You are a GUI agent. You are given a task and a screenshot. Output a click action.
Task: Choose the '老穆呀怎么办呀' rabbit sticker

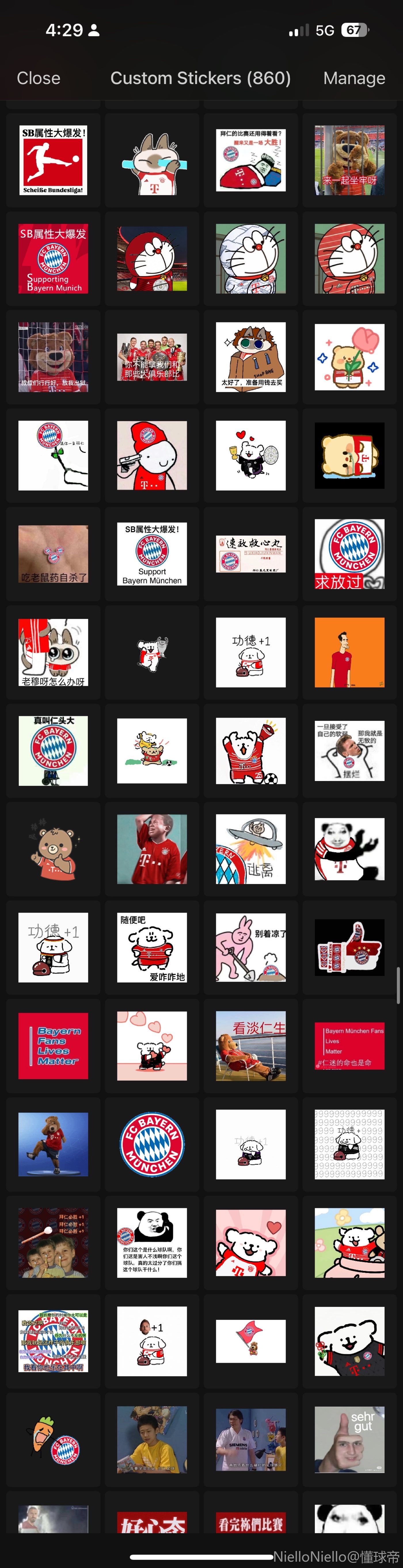[x=53, y=653]
